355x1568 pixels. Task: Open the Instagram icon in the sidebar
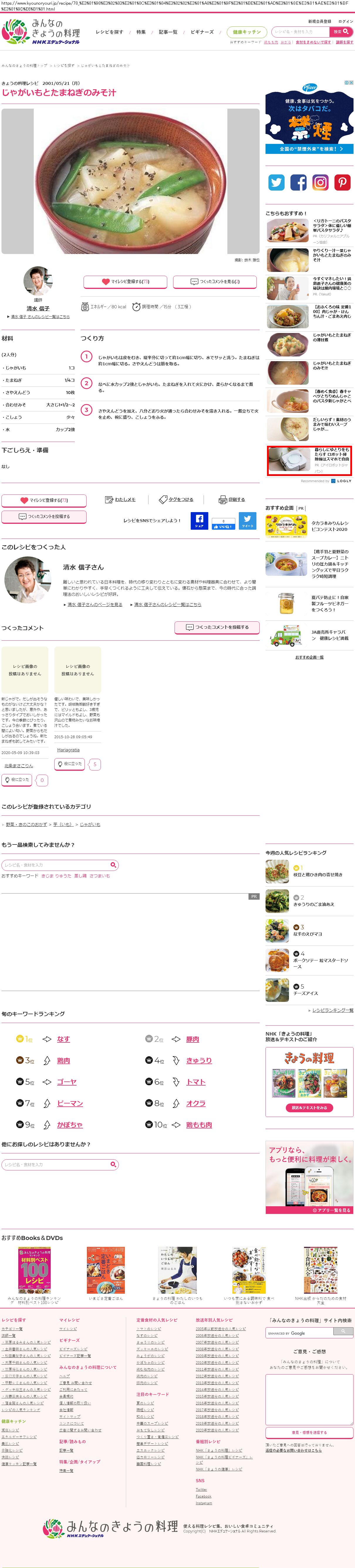click(320, 182)
